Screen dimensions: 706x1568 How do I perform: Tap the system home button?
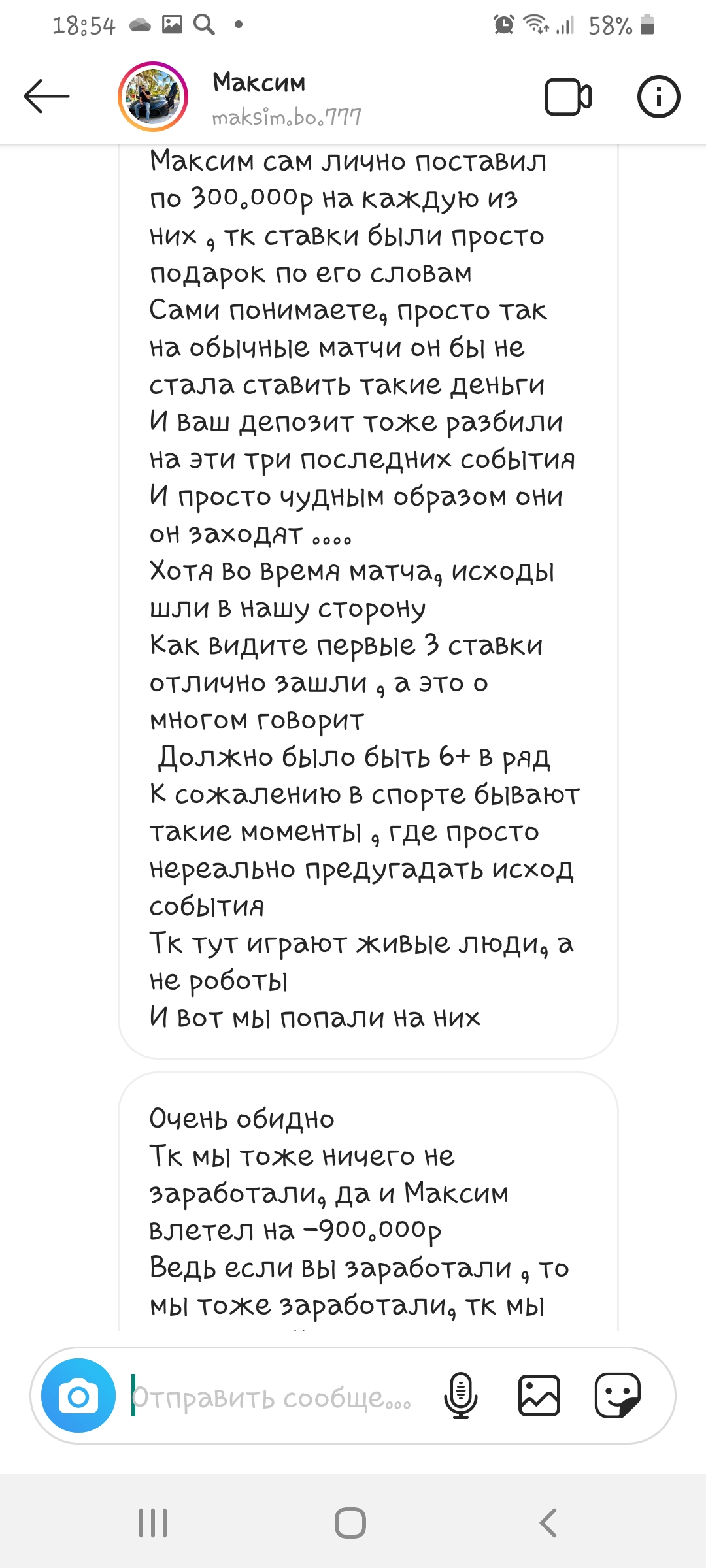(x=350, y=1523)
